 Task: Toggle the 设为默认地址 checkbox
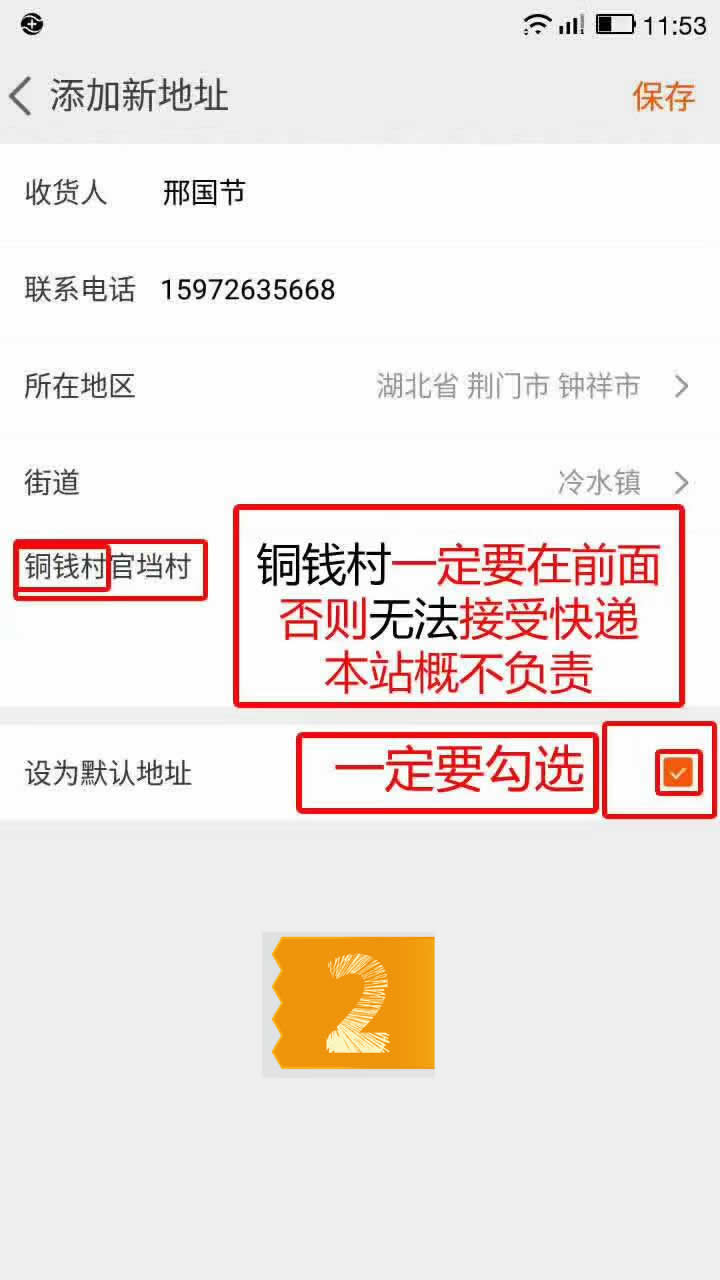[x=678, y=772]
